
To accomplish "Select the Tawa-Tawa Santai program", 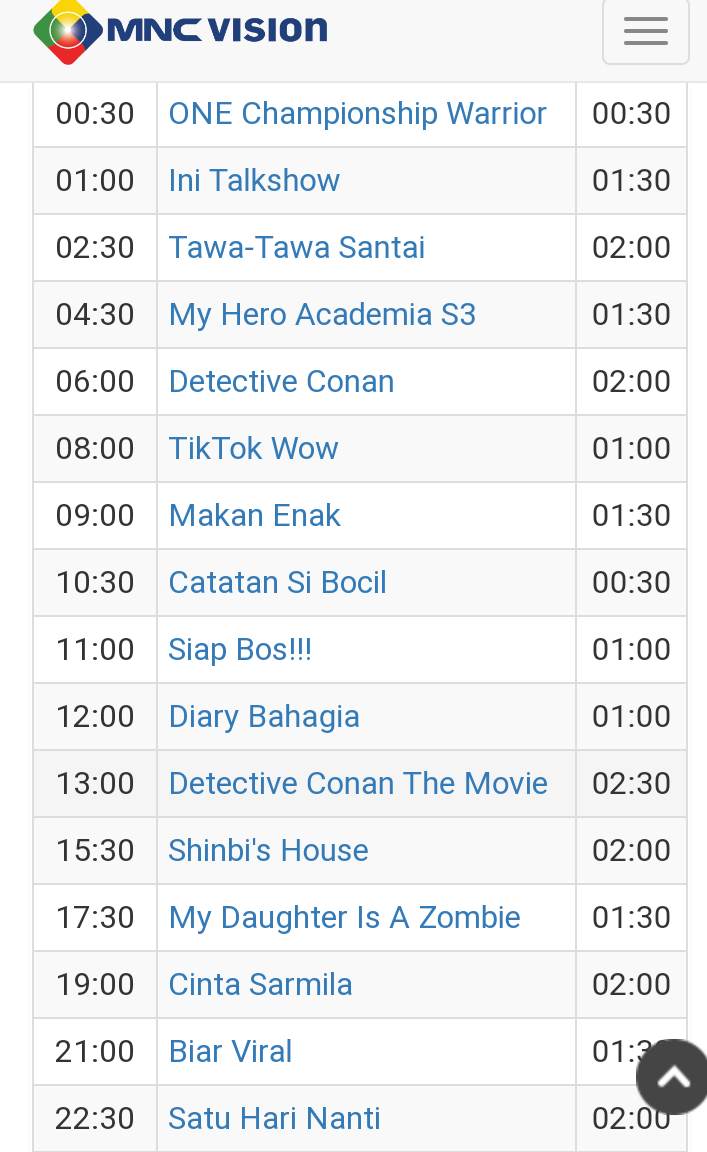I will click(296, 248).
